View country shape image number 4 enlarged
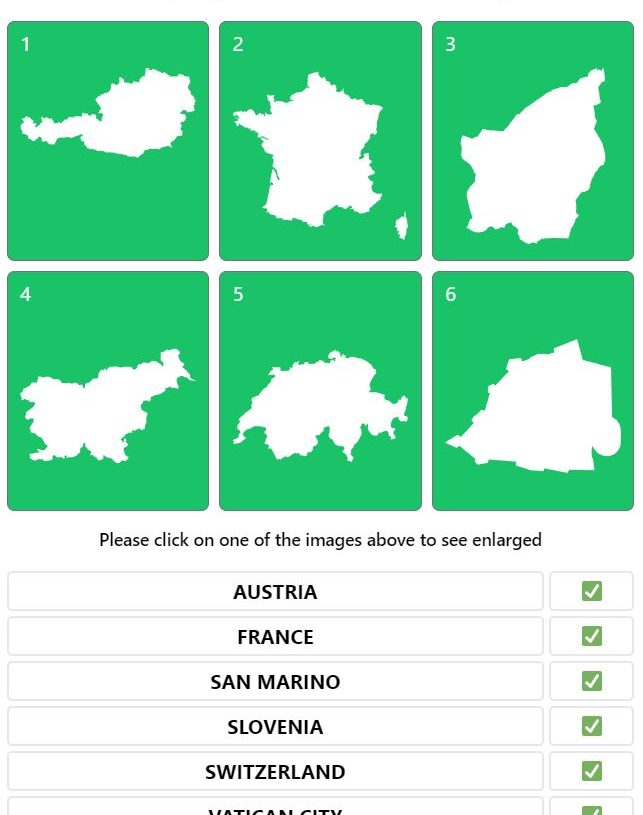The height and width of the screenshot is (815, 643). pyautogui.click(x=108, y=391)
